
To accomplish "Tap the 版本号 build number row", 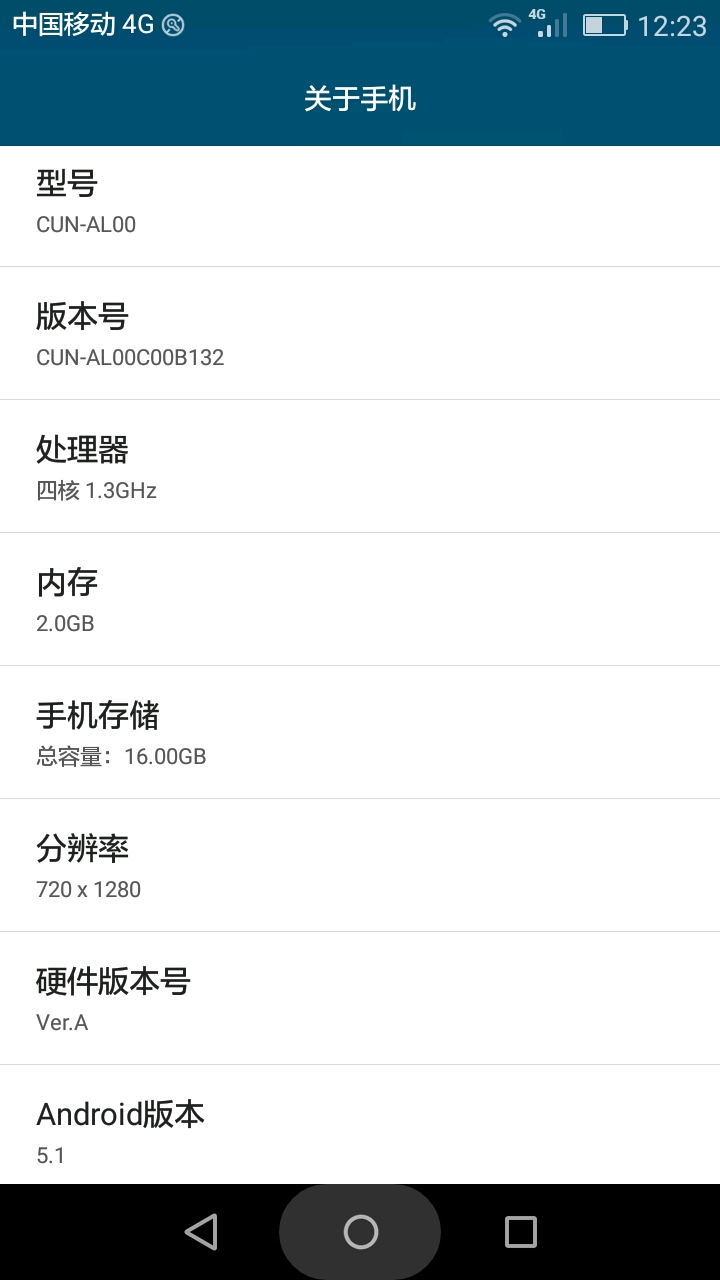I will pos(360,334).
